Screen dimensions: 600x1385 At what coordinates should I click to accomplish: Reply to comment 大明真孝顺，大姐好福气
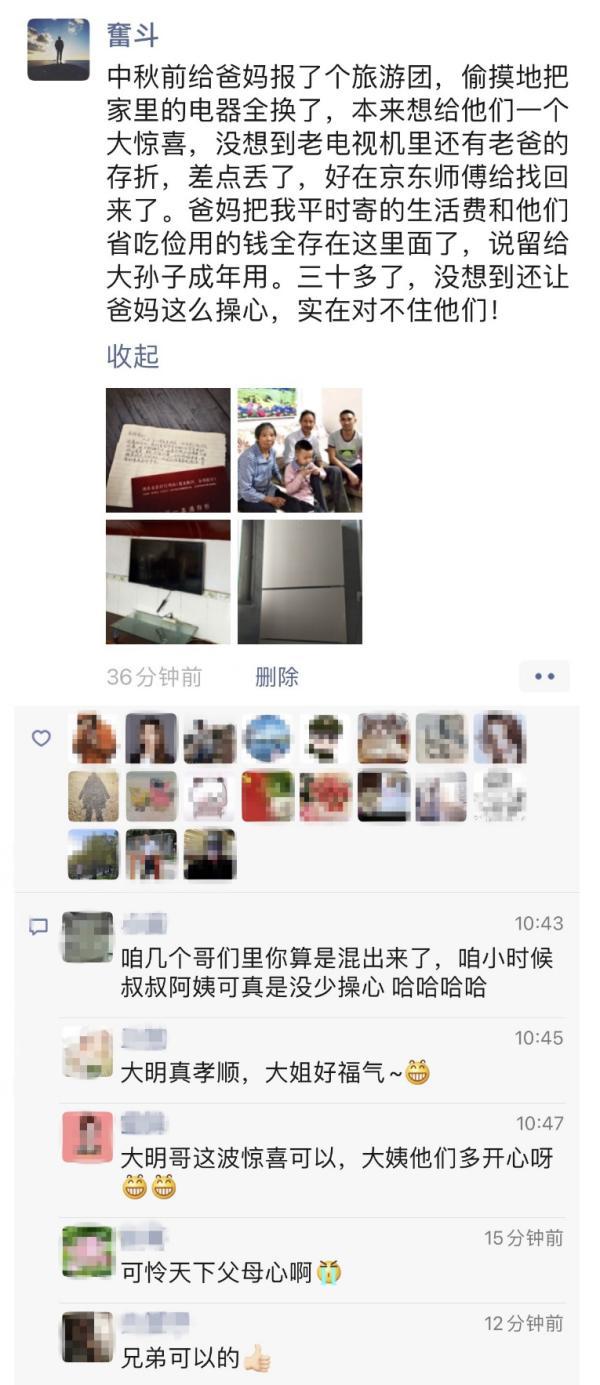(x=276, y=1073)
